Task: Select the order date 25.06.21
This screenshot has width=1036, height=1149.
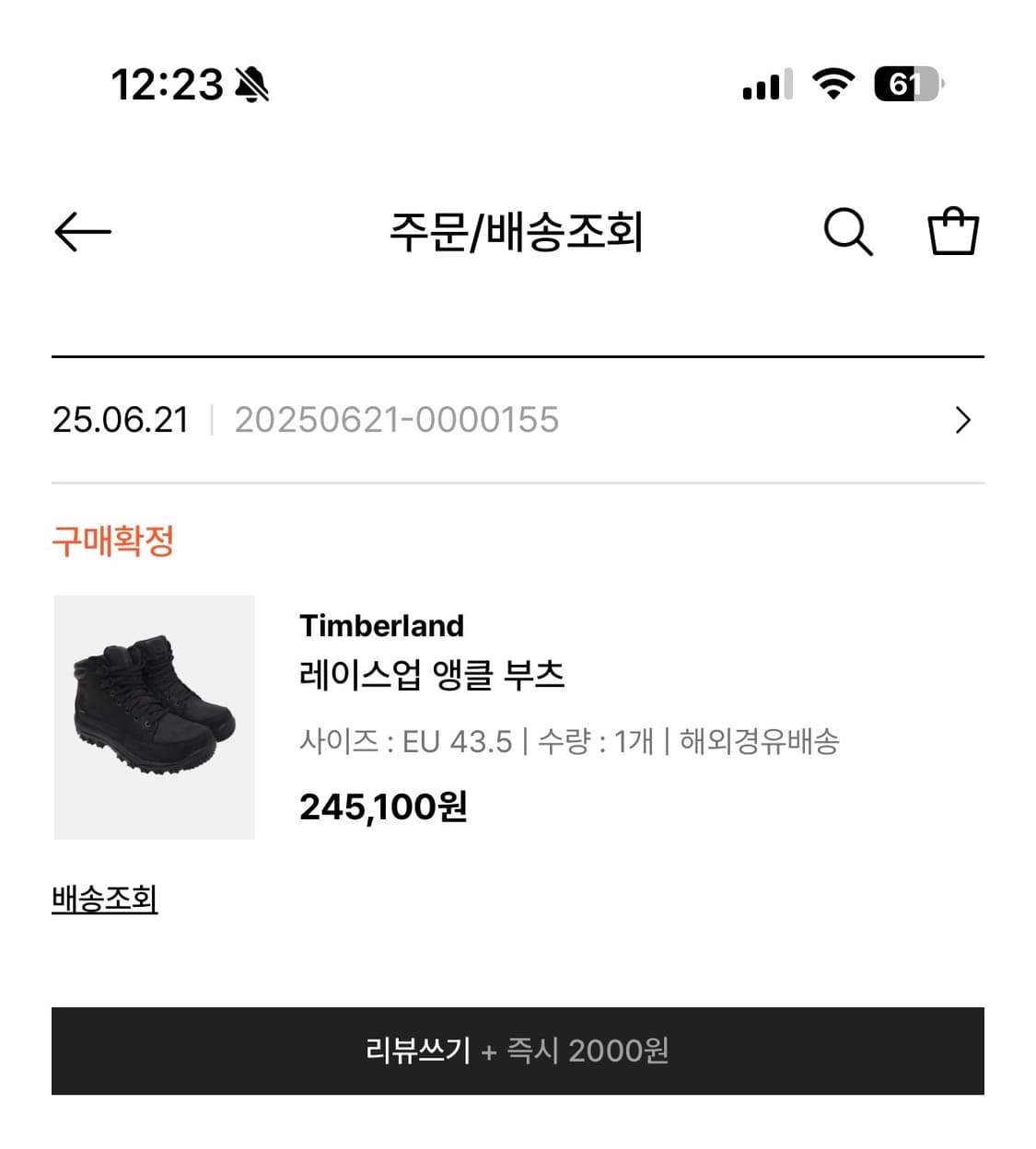Action: (121, 420)
